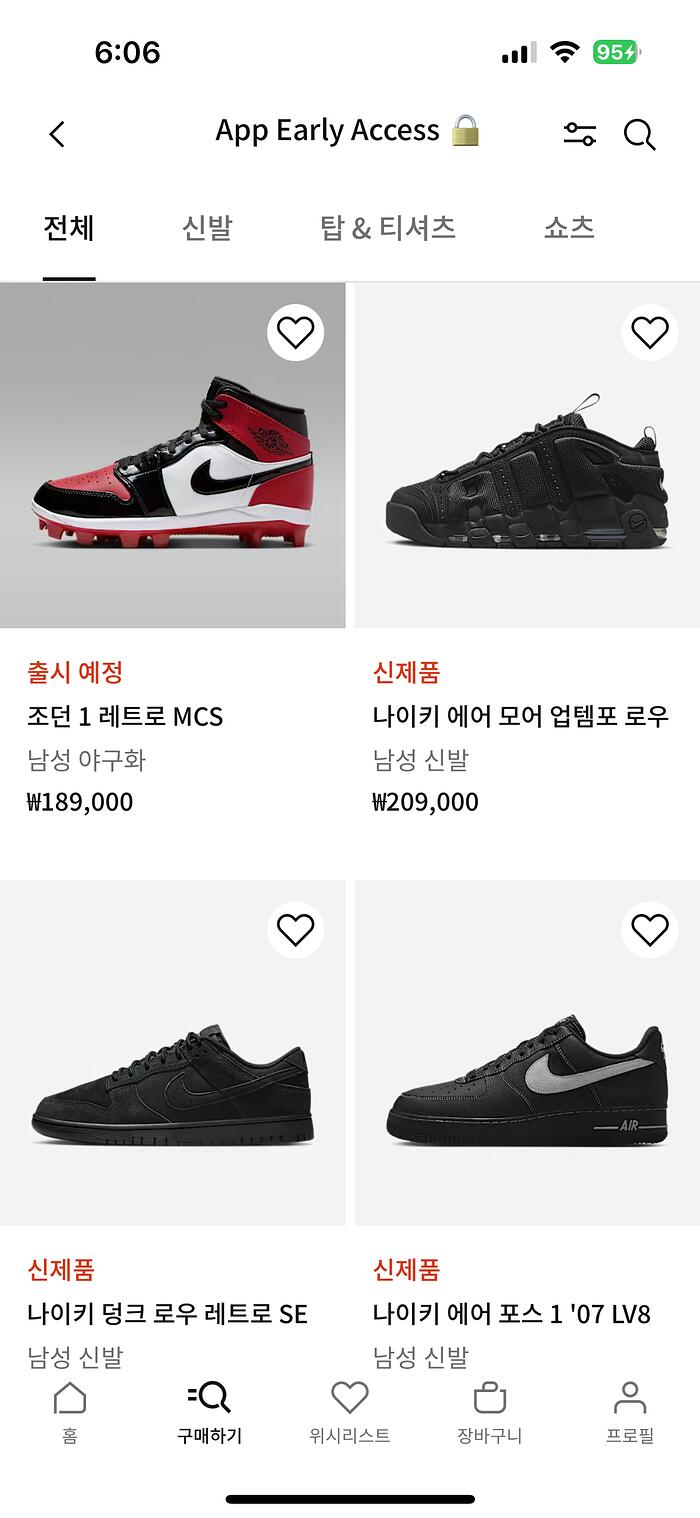The width and height of the screenshot is (700, 1518).
Task: Favorite 나이키 에어 모어 업템포 로우
Action: coord(650,332)
